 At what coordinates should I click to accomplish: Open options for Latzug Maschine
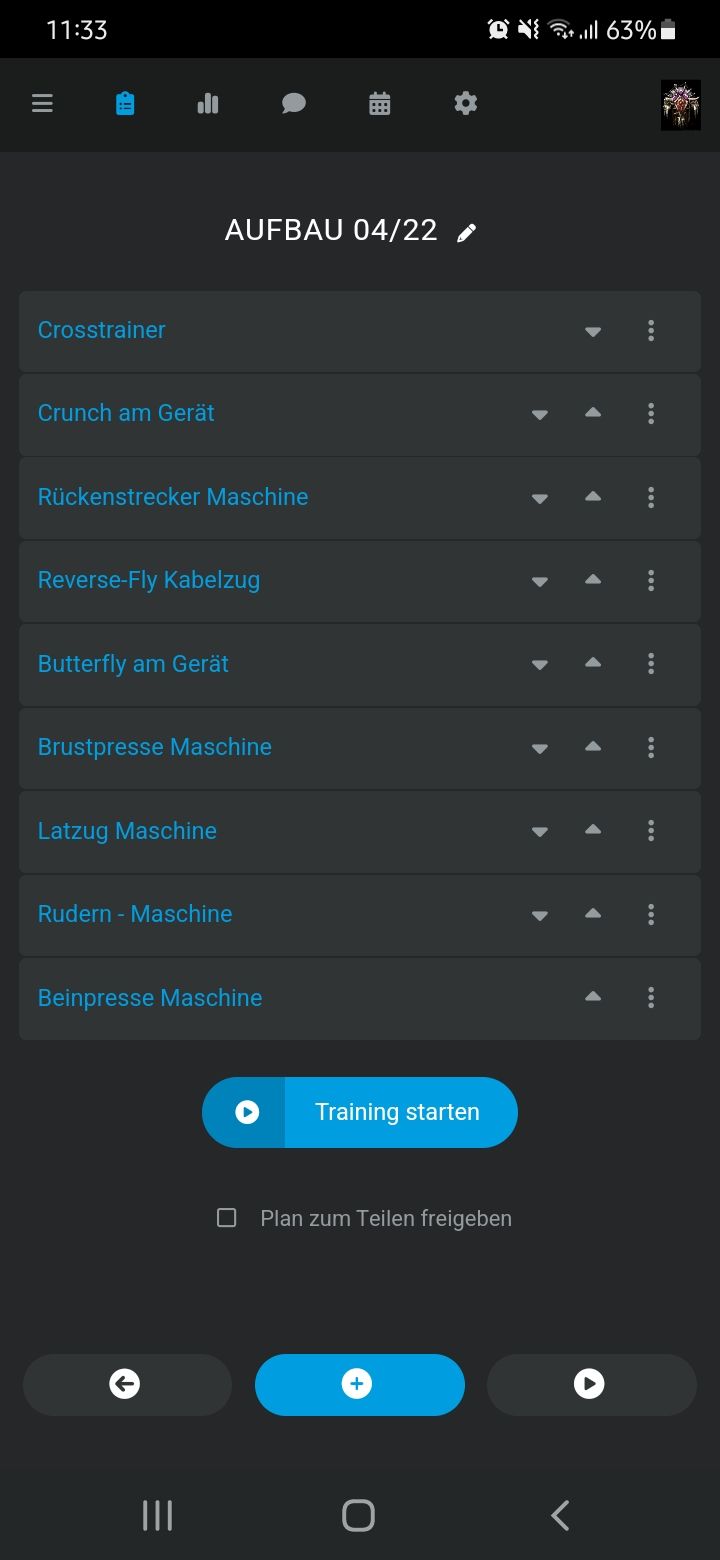651,830
